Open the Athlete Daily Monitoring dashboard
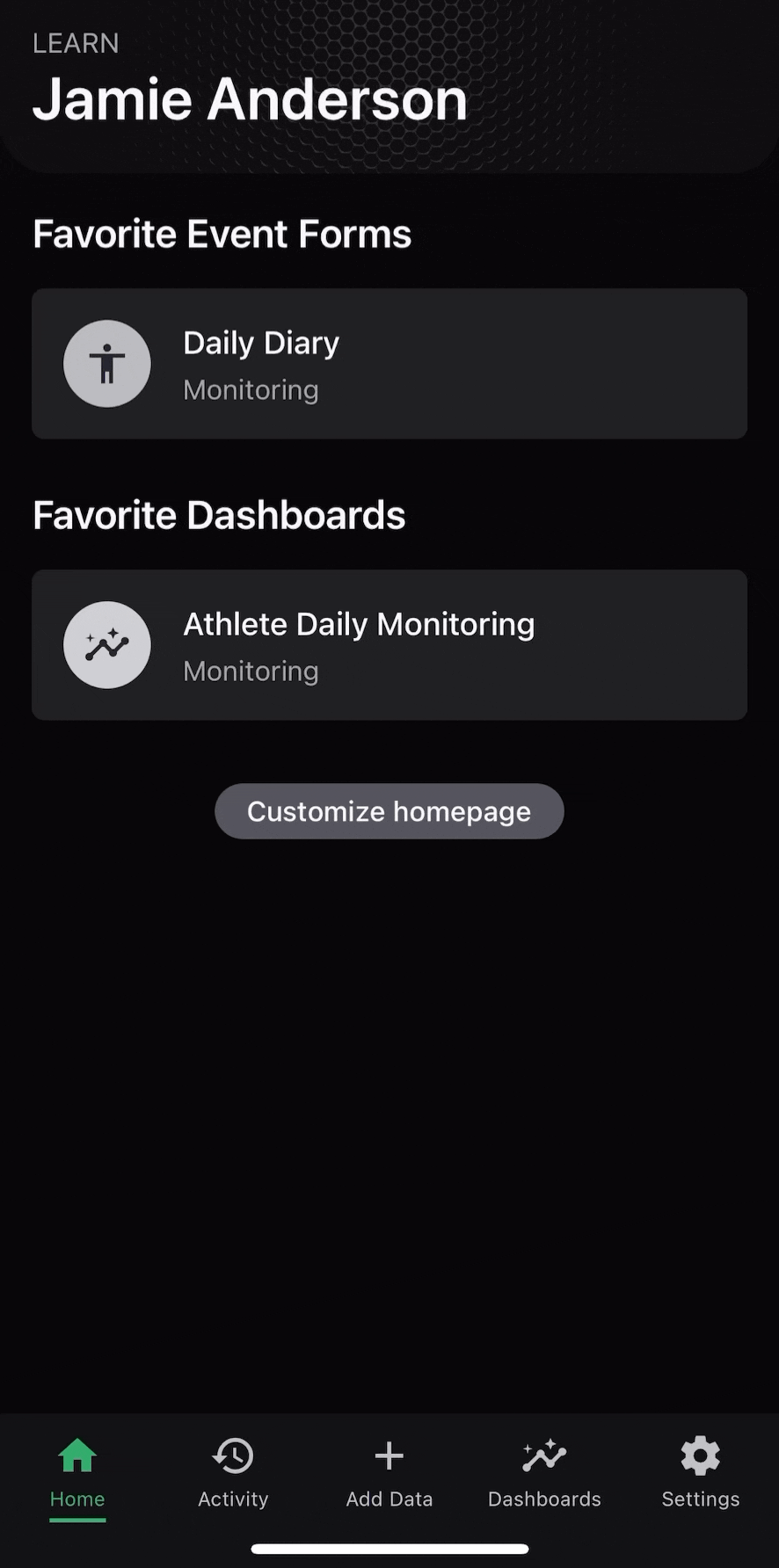Image resolution: width=779 pixels, height=1568 pixels. (389, 644)
